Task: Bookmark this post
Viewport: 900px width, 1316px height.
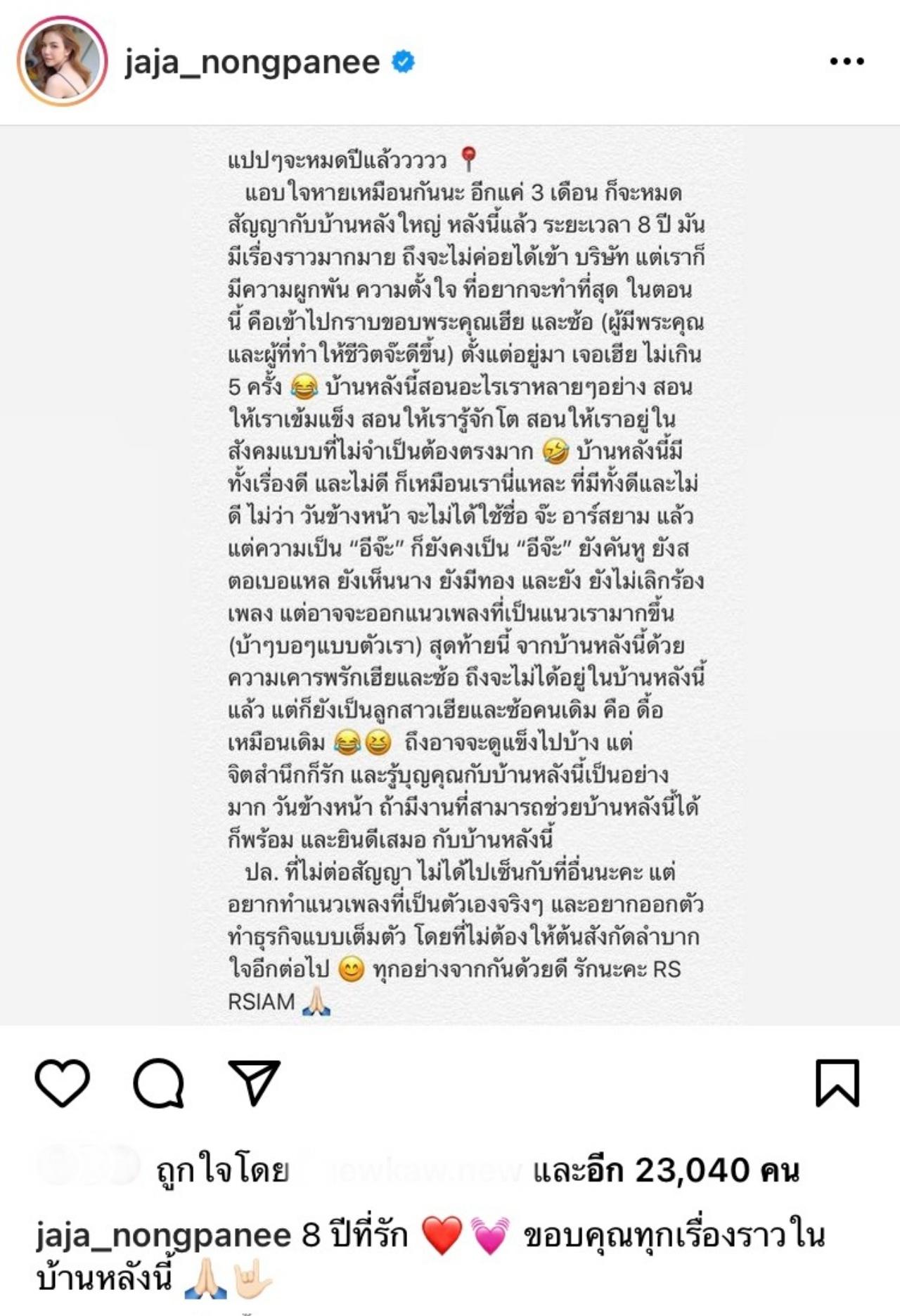Action: click(837, 1083)
